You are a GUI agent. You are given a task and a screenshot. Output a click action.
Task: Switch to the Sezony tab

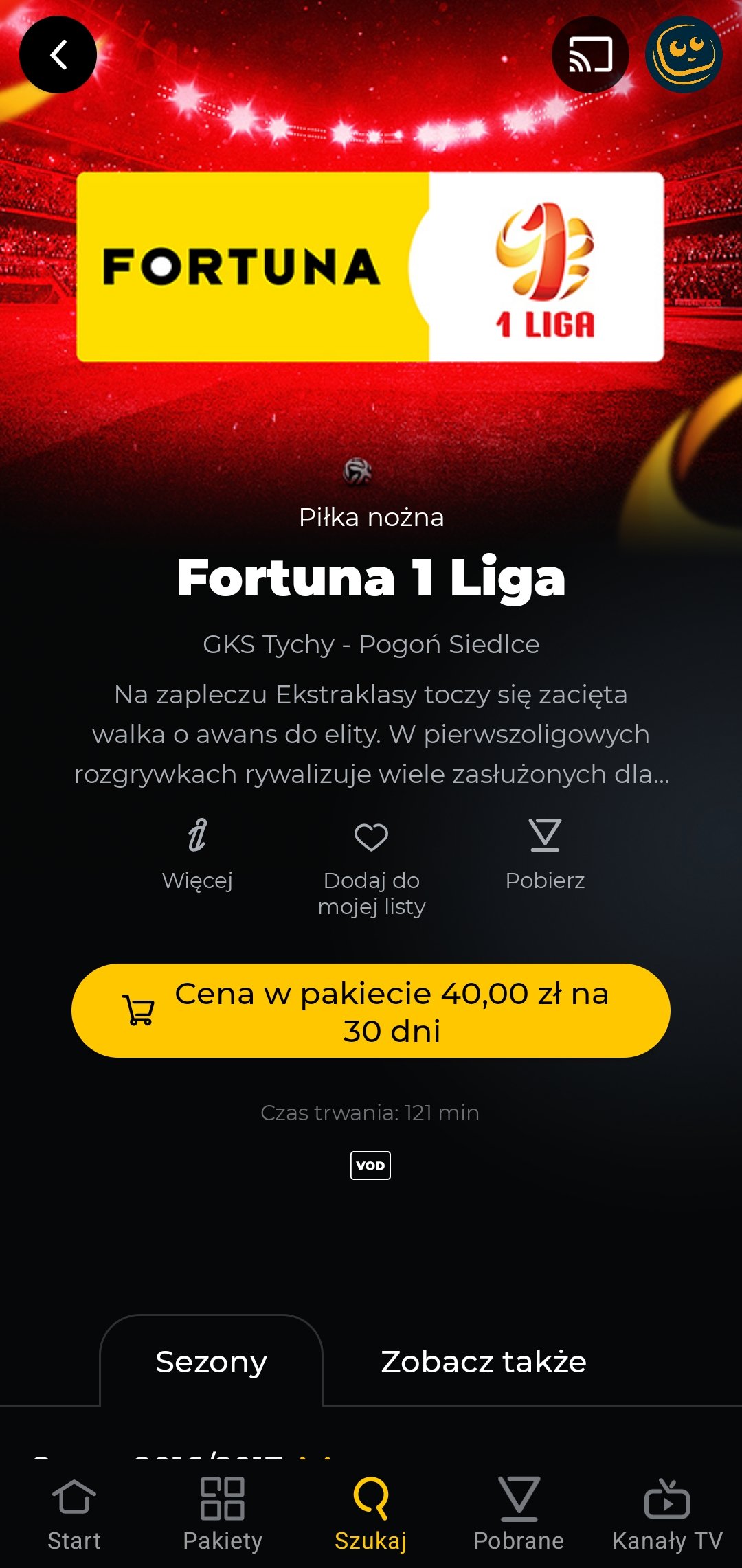(211, 1361)
